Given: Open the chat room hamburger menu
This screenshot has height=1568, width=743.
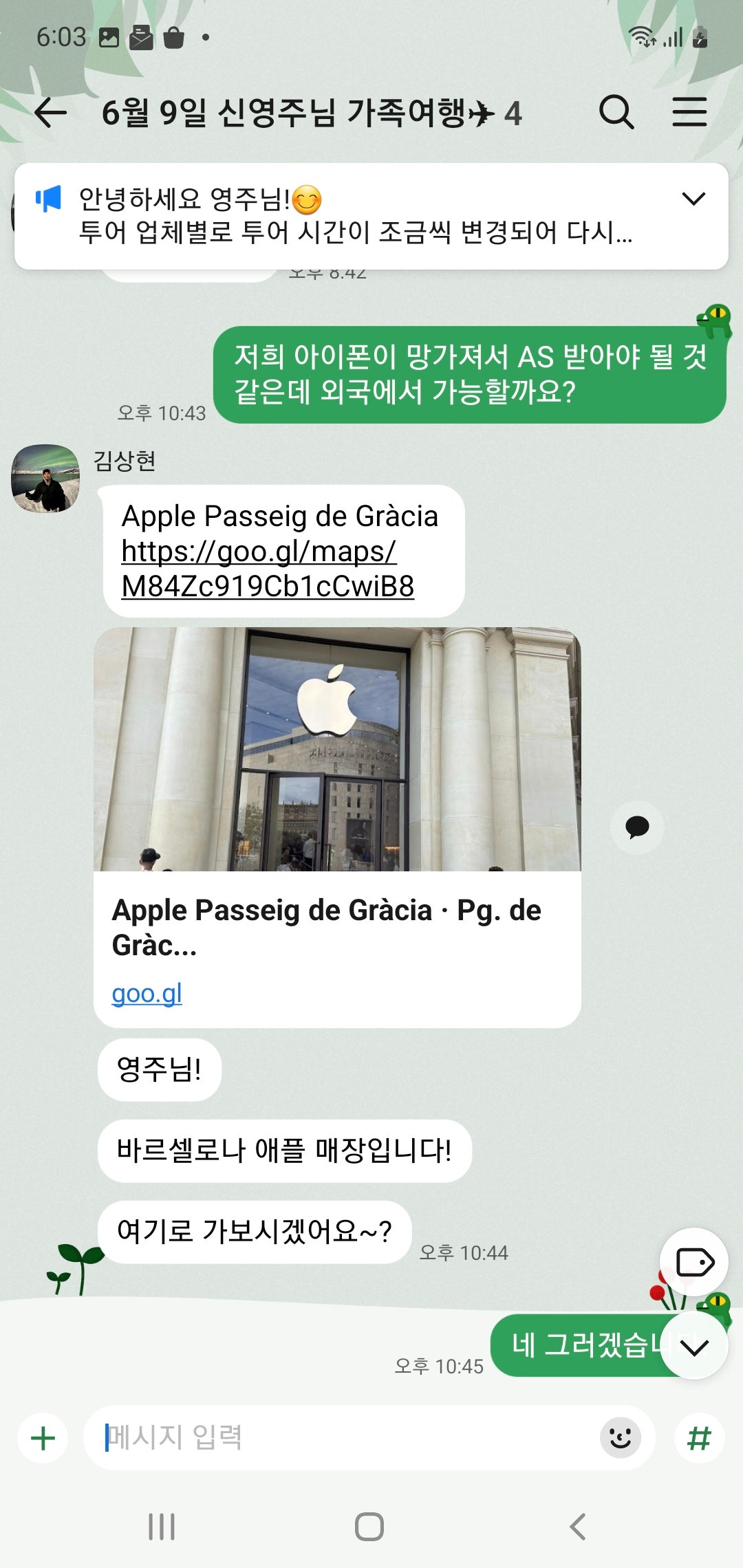Looking at the screenshot, I should [689, 112].
